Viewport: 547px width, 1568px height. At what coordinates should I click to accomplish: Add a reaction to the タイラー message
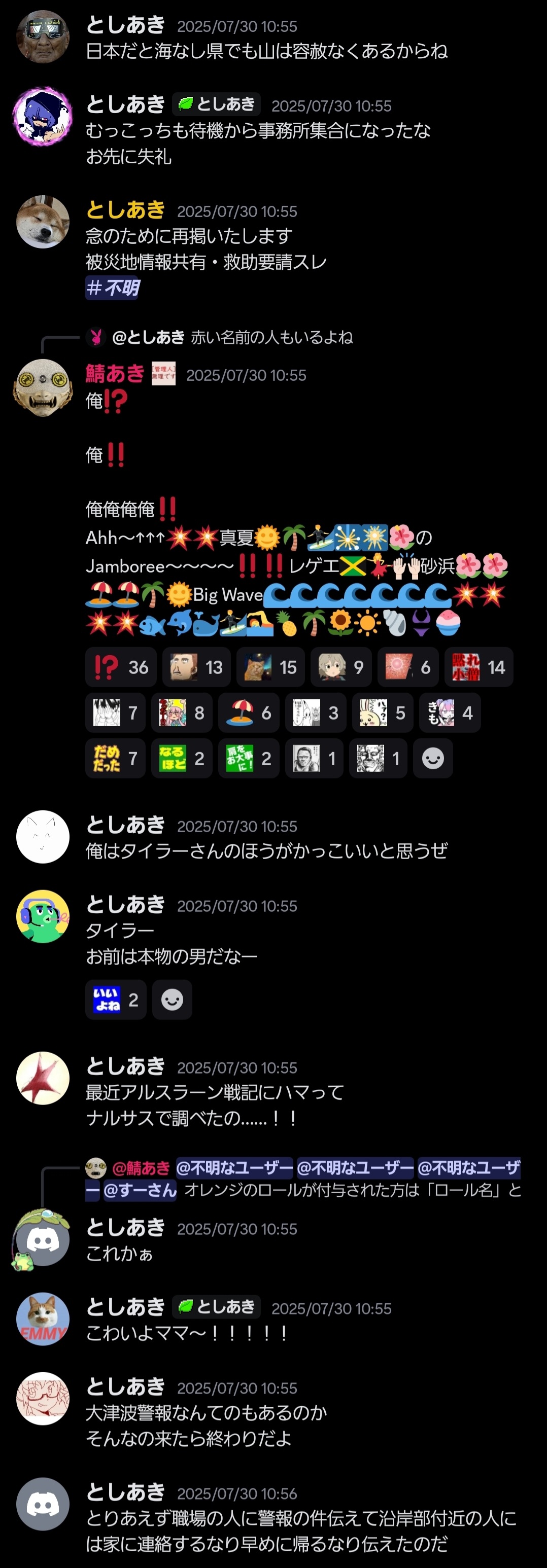pyautogui.click(x=172, y=1000)
